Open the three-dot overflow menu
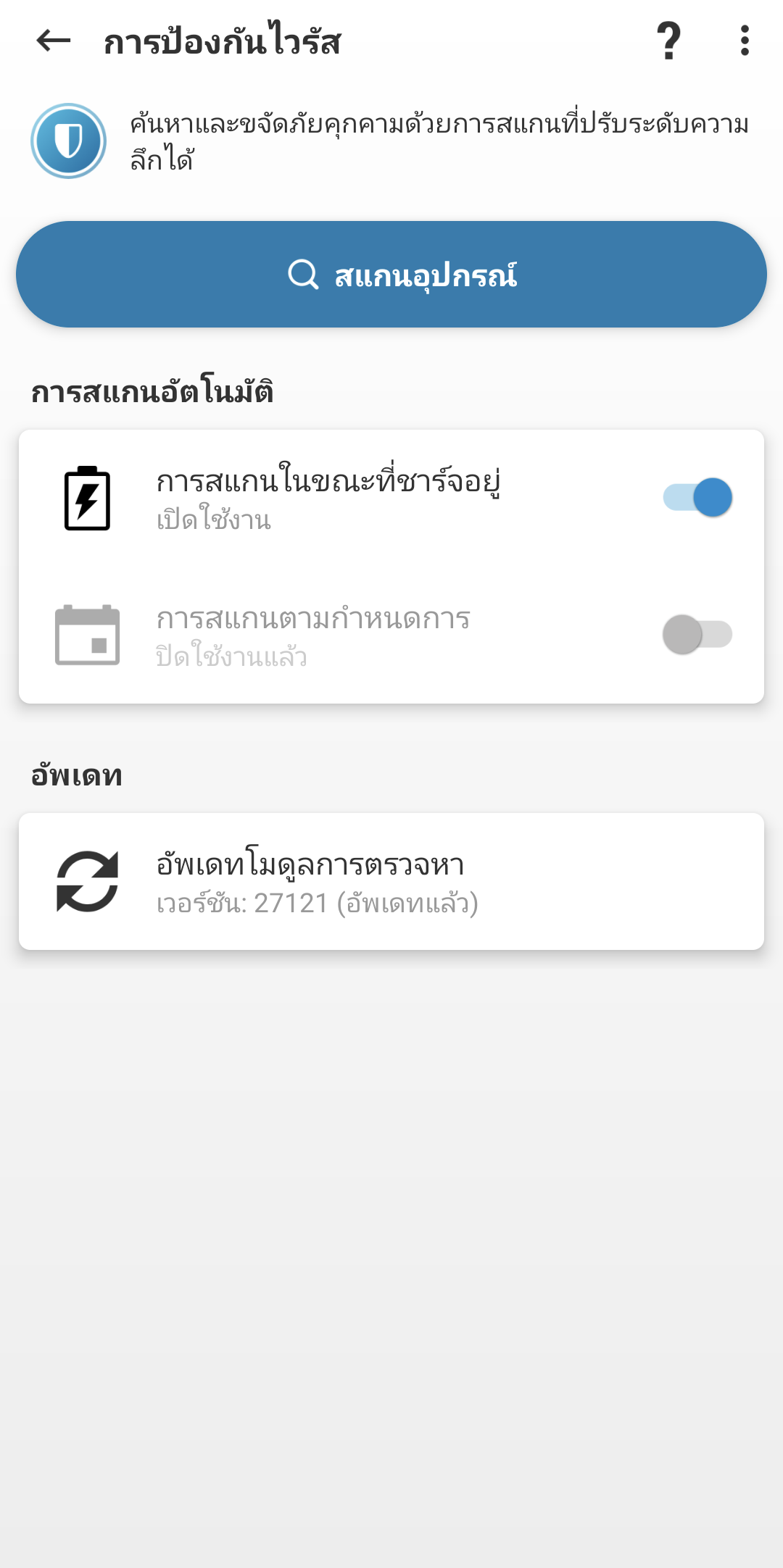 click(745, 41)
